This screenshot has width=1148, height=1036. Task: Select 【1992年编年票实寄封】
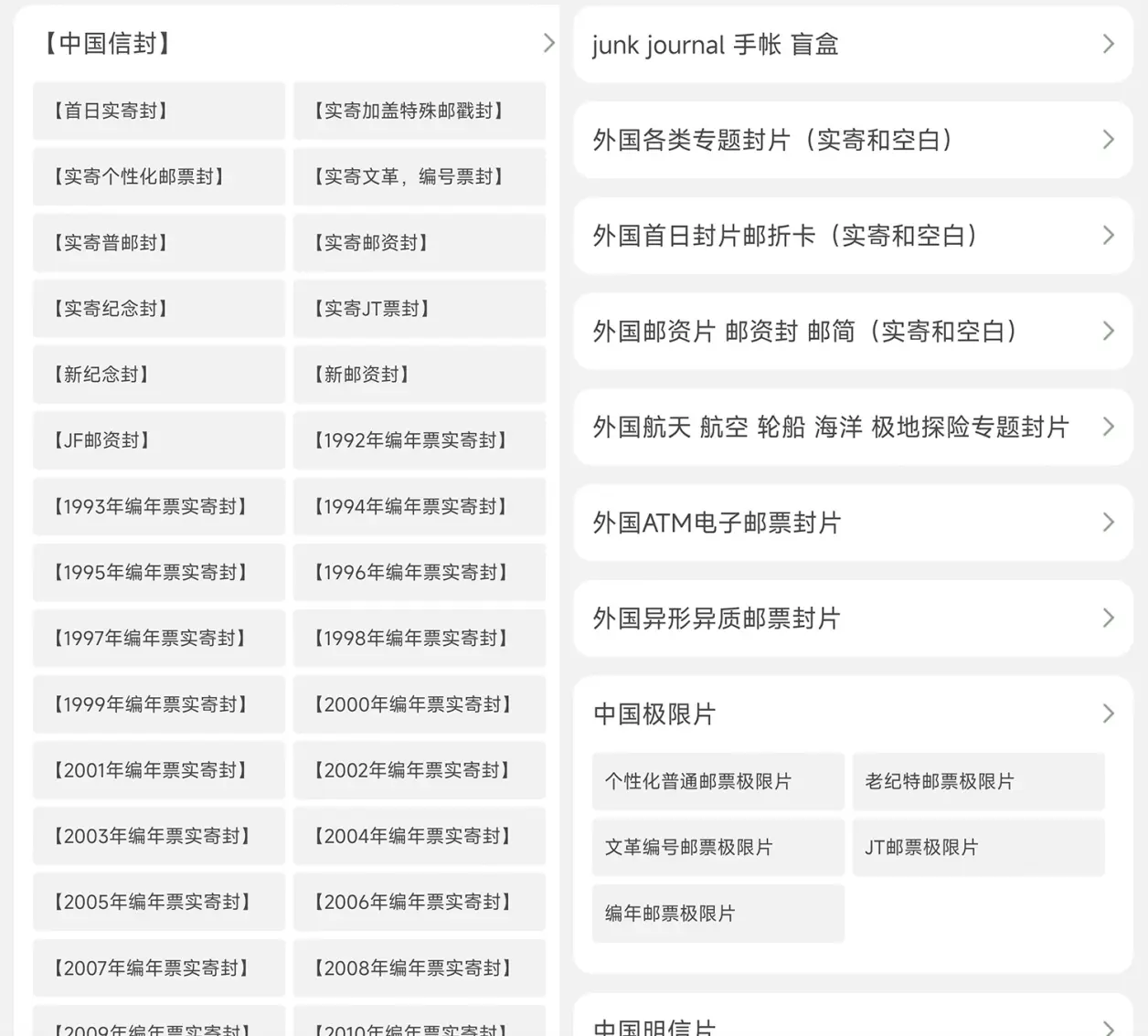click(419, 440)
